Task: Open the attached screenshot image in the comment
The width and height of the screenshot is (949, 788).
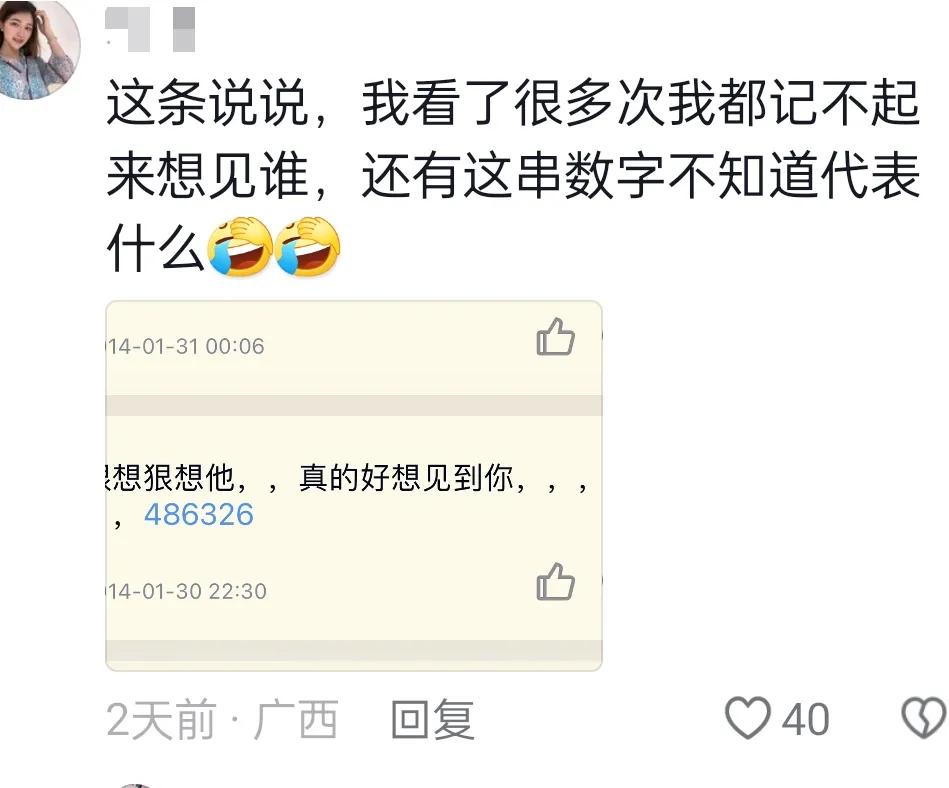Action: coord(354,486)
